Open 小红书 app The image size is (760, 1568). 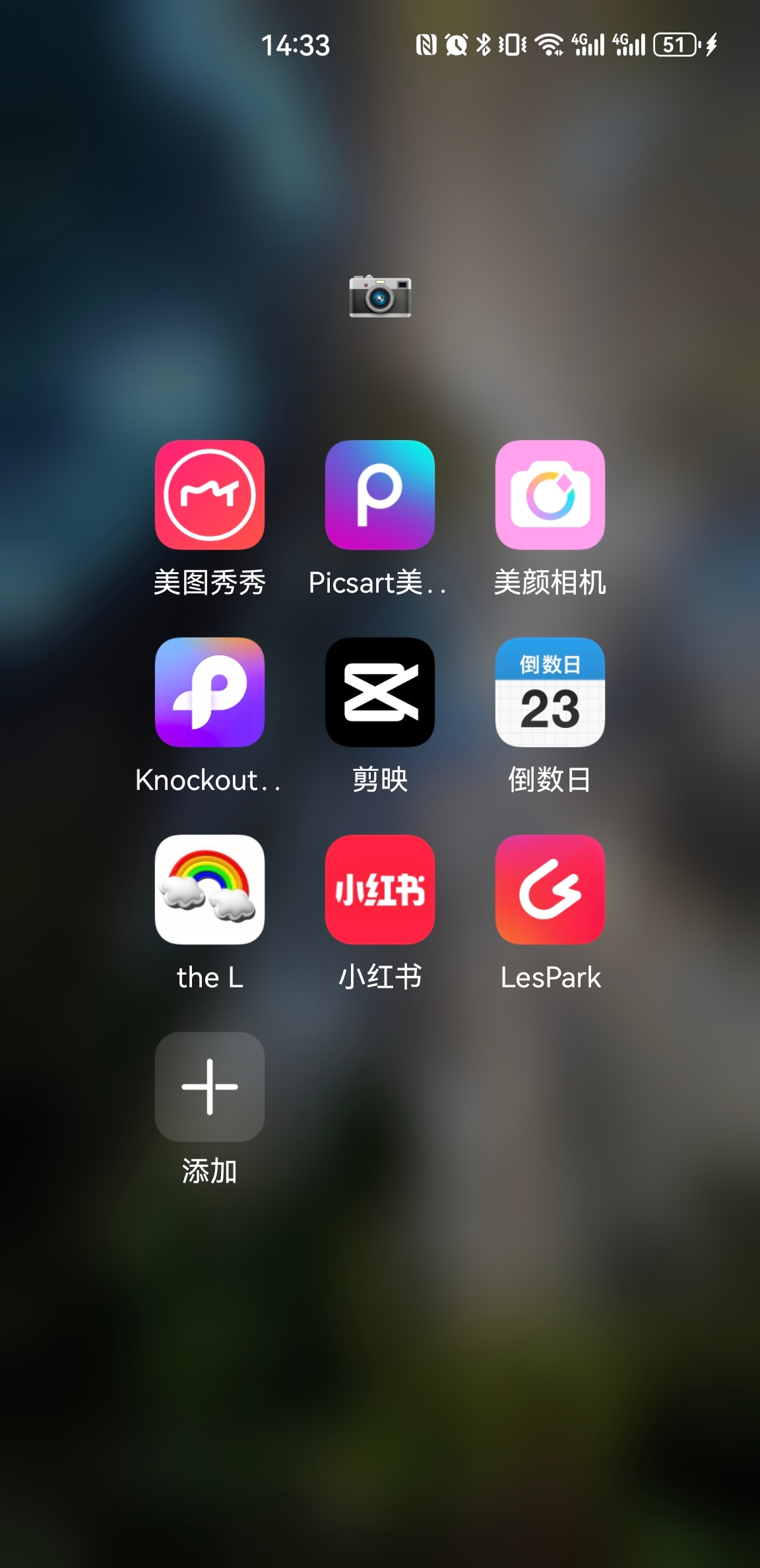point(380,890)
